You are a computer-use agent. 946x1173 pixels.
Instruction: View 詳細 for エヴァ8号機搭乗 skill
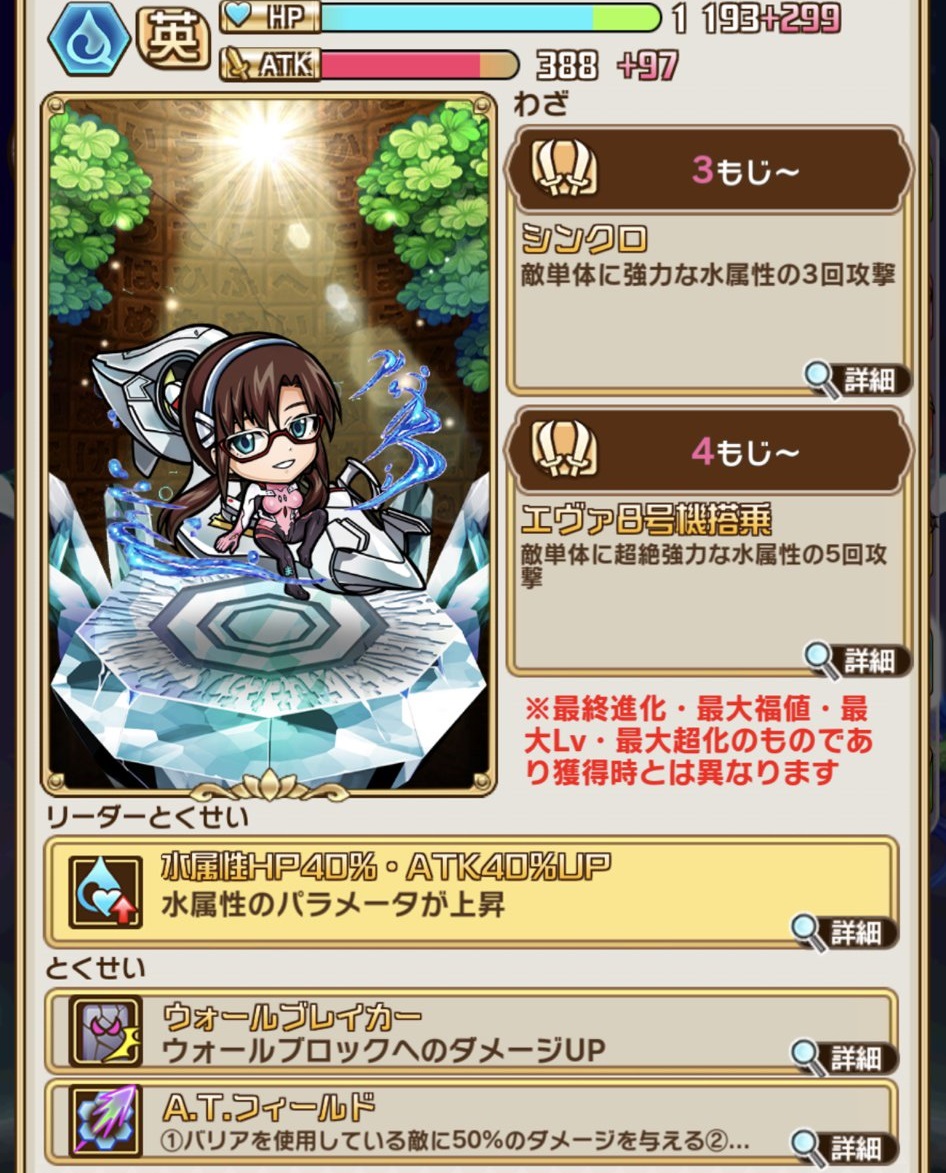pos(858,660)
